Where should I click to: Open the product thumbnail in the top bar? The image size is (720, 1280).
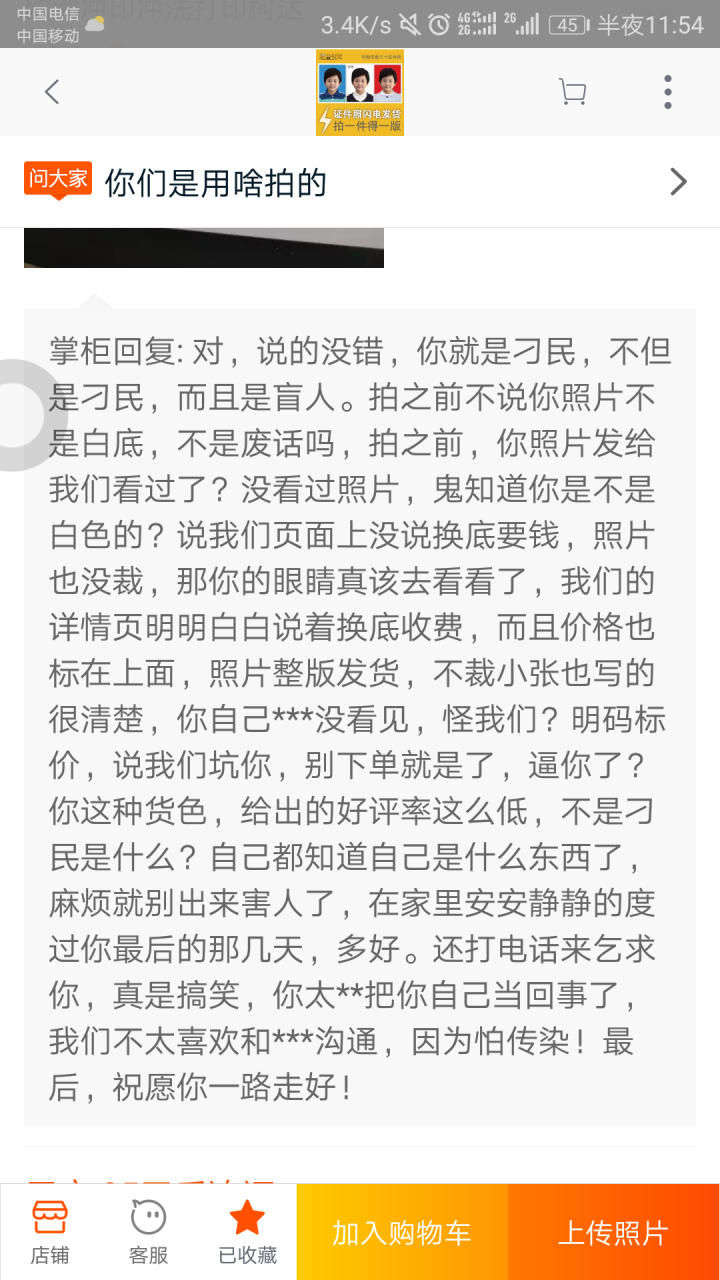click(359, 93)
